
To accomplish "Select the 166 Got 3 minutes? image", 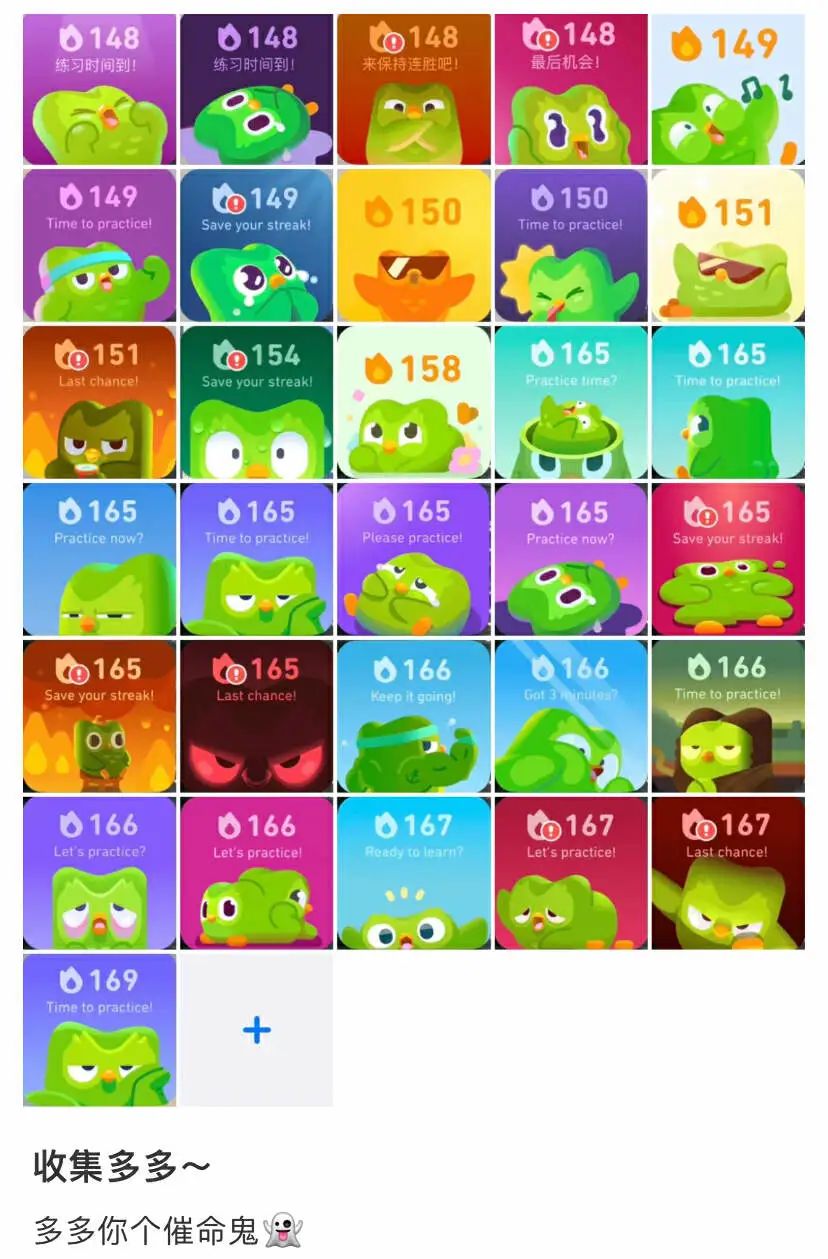I will coord(571,716).
